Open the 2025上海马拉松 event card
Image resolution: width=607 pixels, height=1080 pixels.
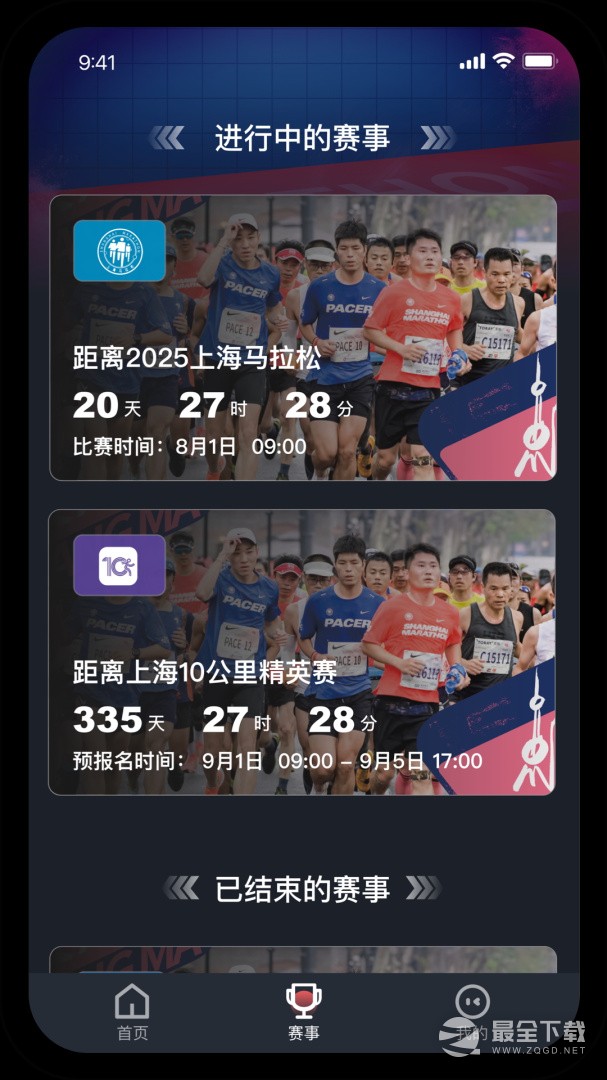click(x=303, y=338)
